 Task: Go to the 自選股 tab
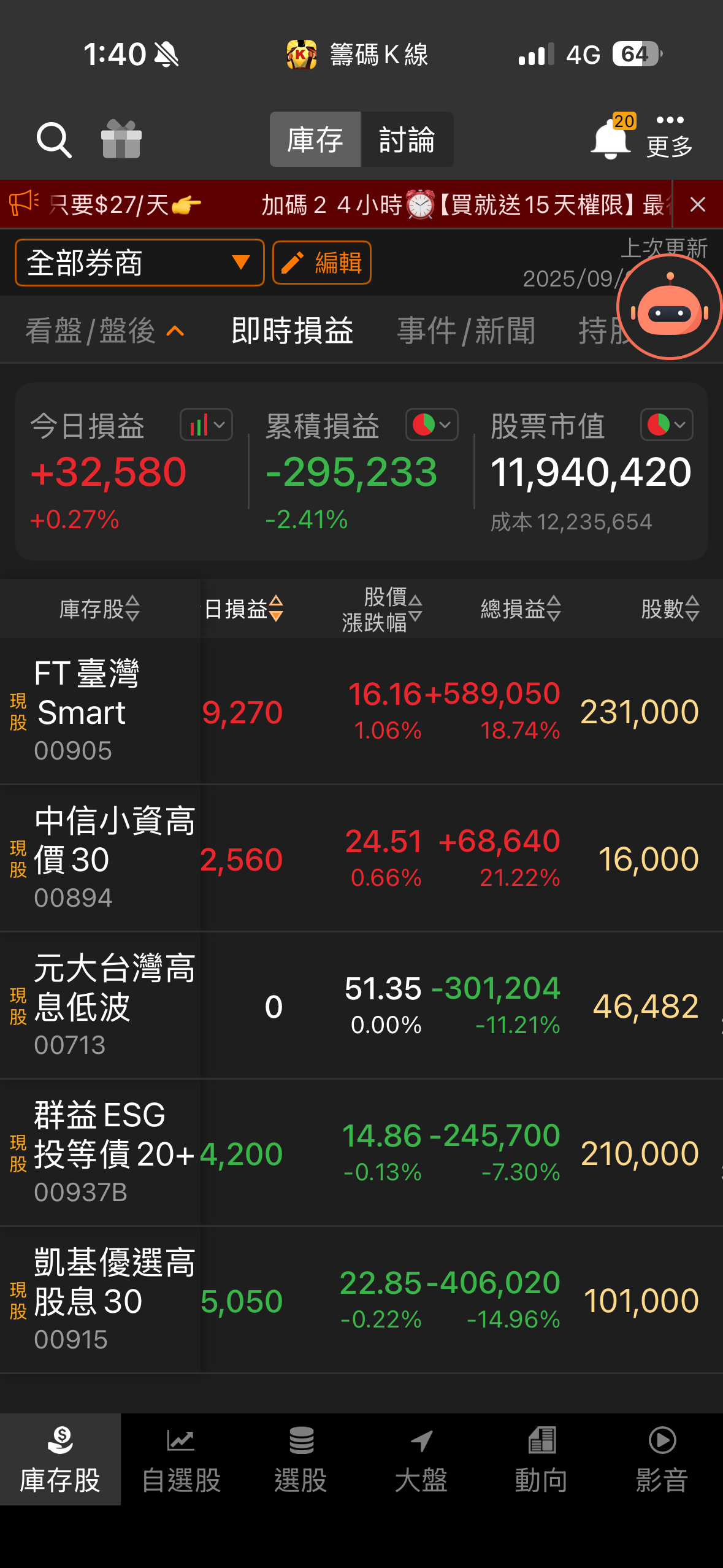pos(181,1460)
